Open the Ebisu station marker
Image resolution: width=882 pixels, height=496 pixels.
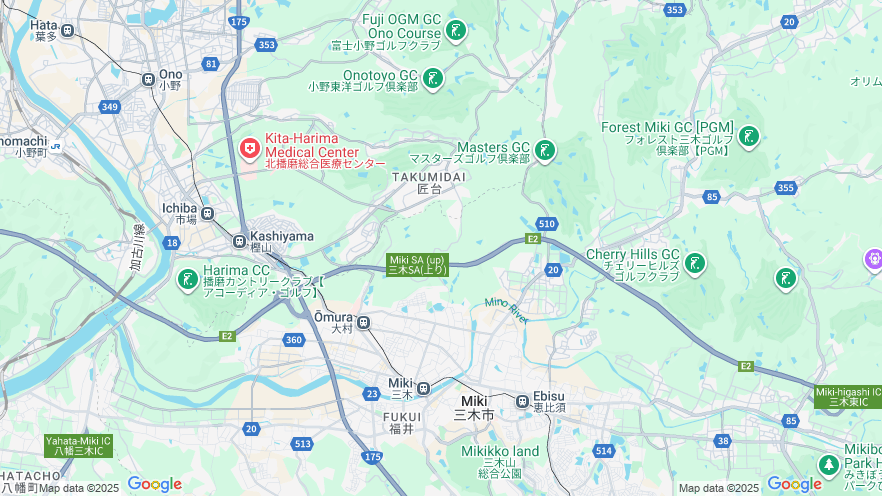(x=523, y=401)
